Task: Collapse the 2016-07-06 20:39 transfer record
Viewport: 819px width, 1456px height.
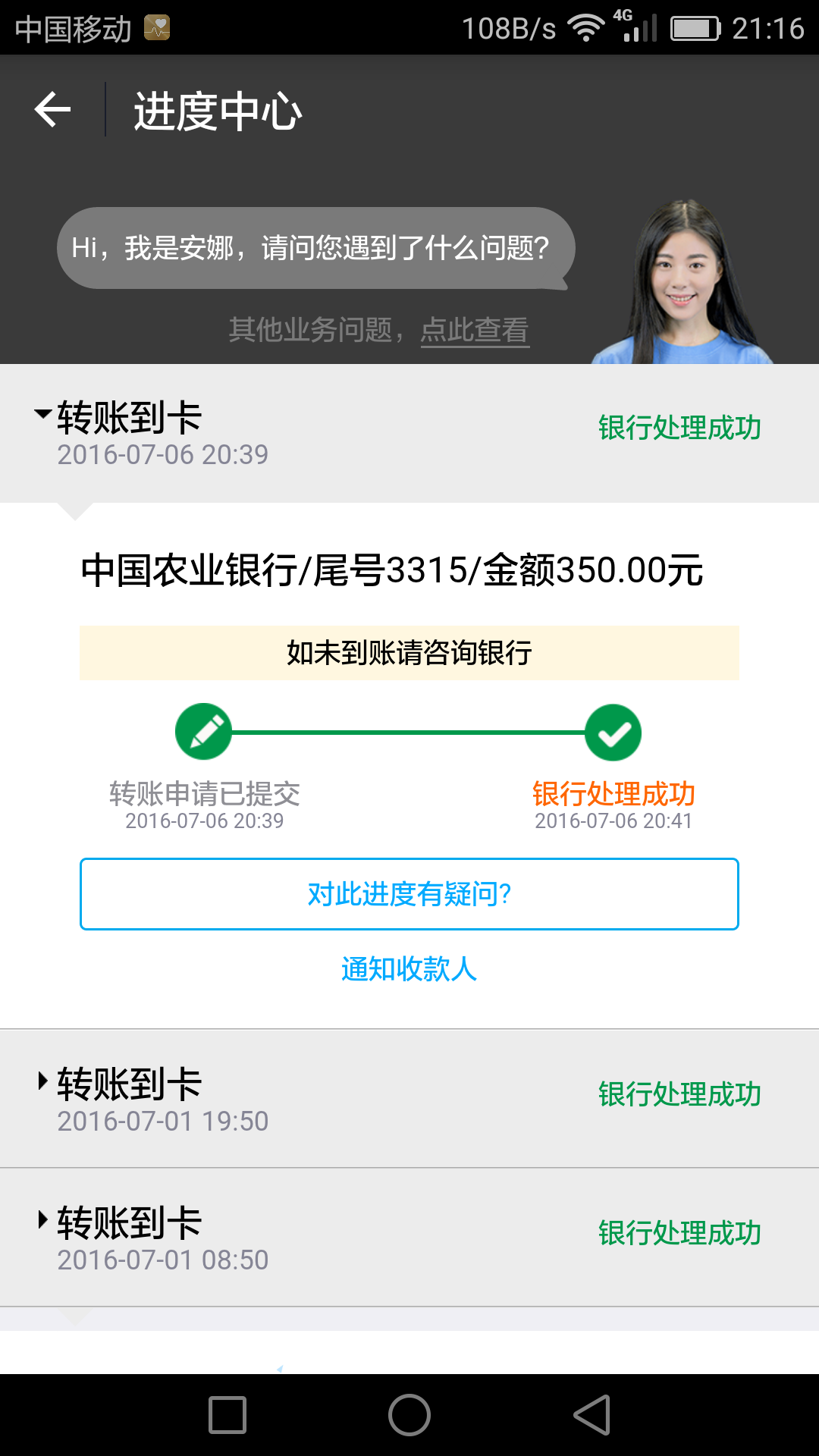Action: click(409, 433)
